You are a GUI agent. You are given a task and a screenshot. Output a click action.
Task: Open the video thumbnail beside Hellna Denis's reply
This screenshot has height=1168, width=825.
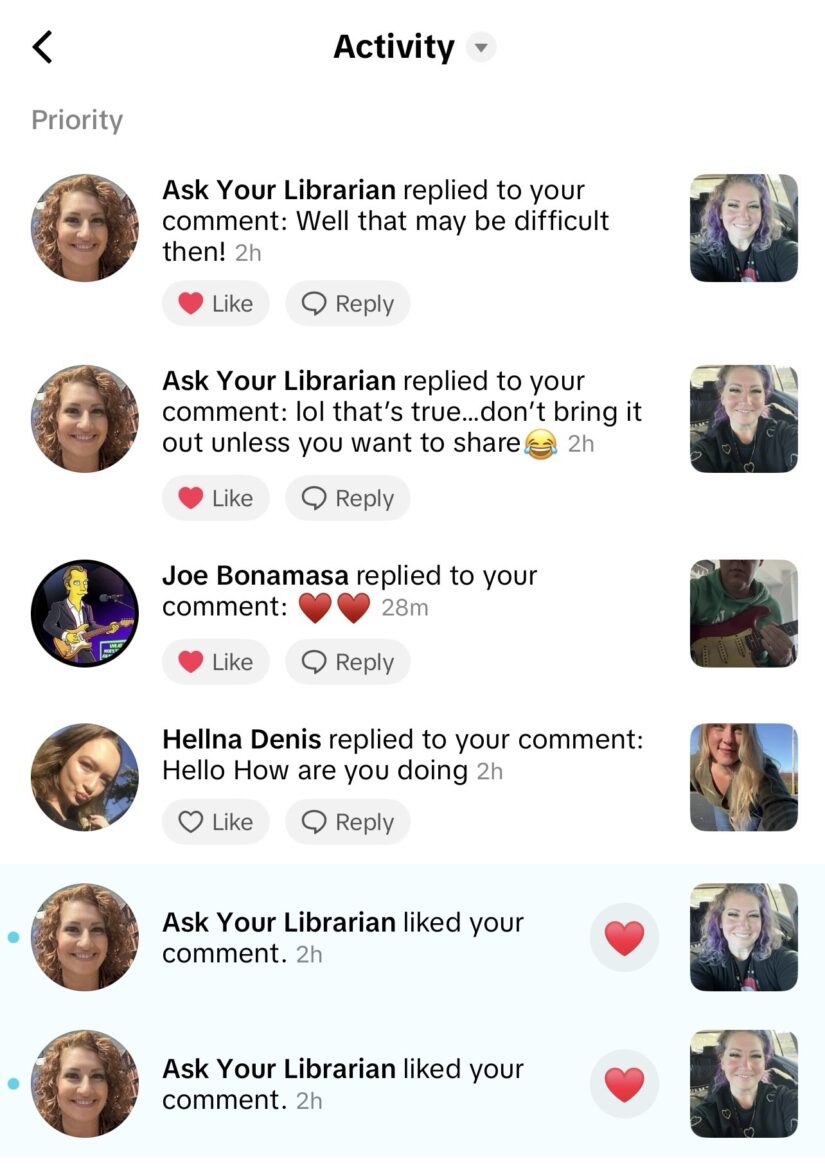coord(743,777)
